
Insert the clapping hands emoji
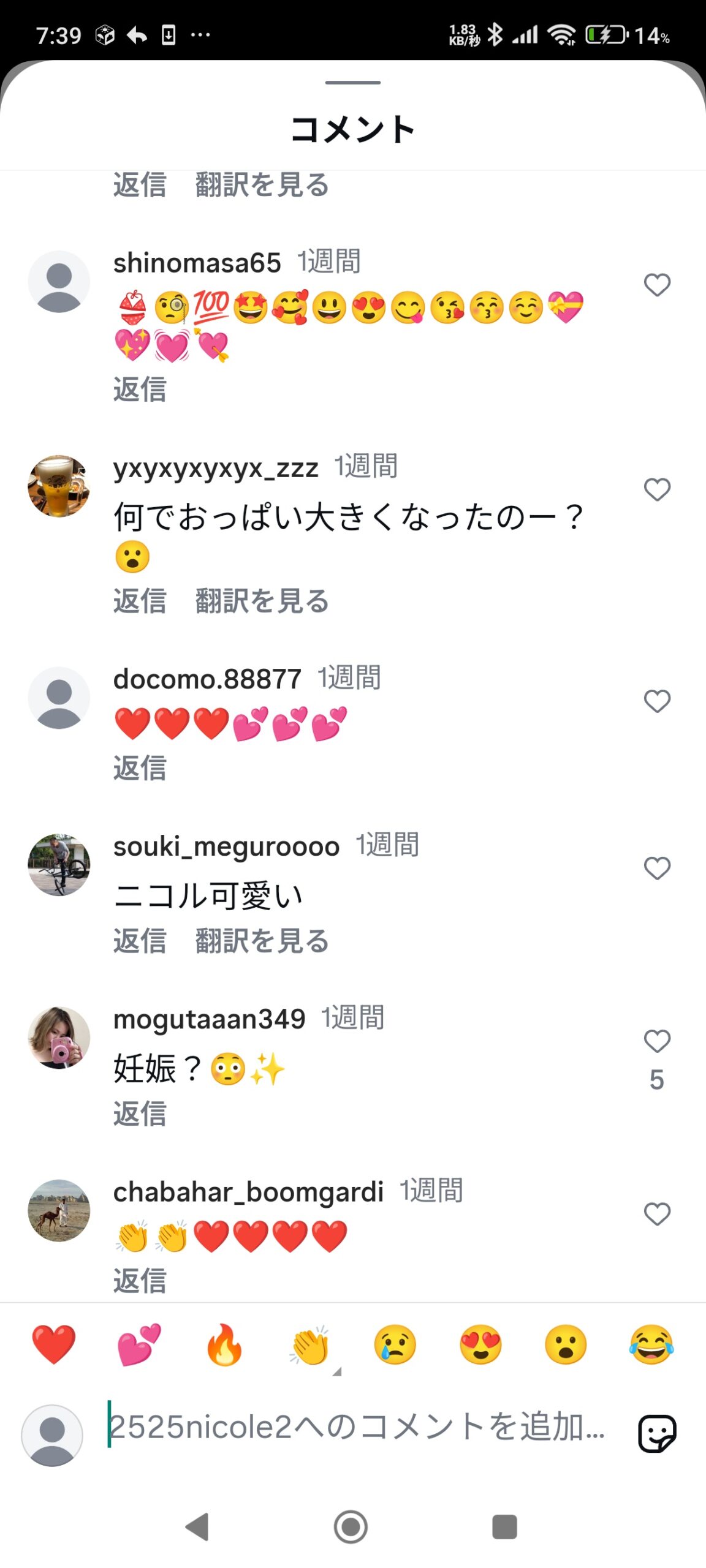coord(310,1345)
